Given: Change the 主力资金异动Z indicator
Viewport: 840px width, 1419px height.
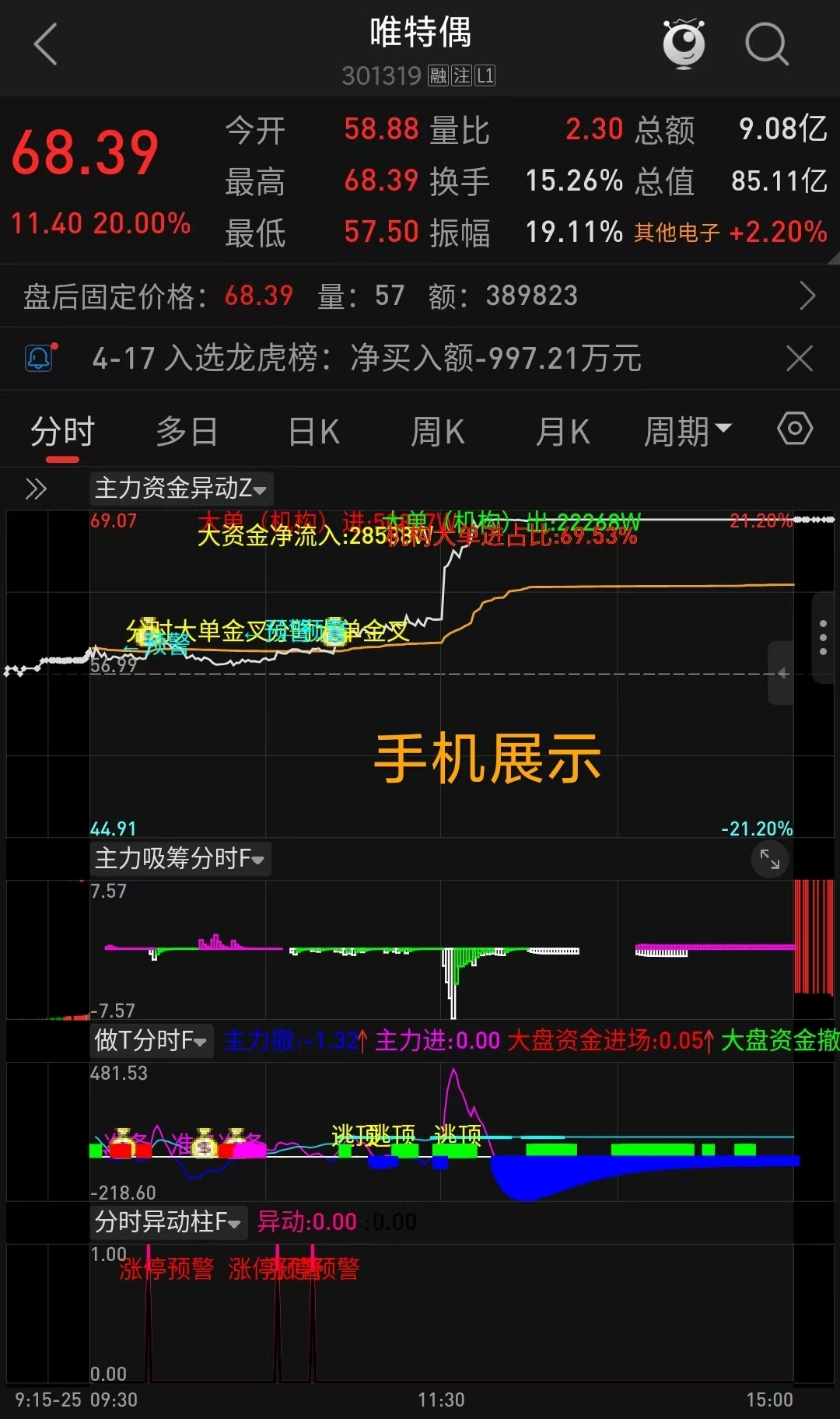Looking at the screenshot, I should (181, 489).
